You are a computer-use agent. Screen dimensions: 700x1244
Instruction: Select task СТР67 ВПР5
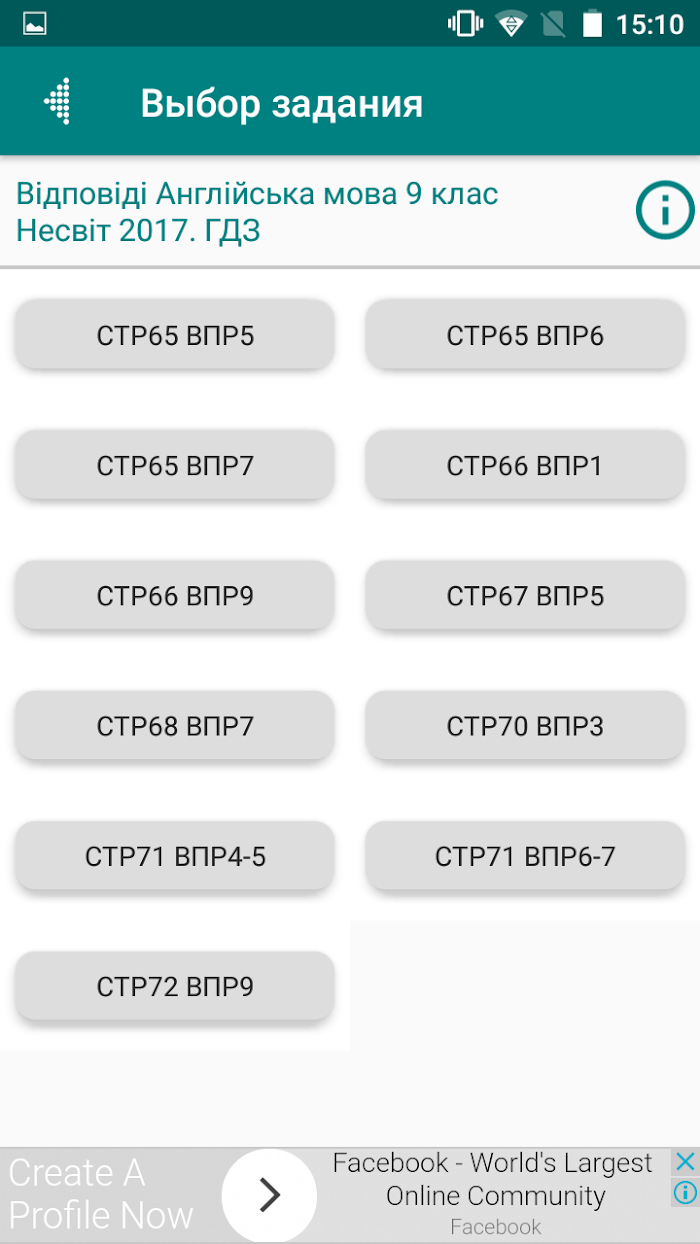[525, 596]
